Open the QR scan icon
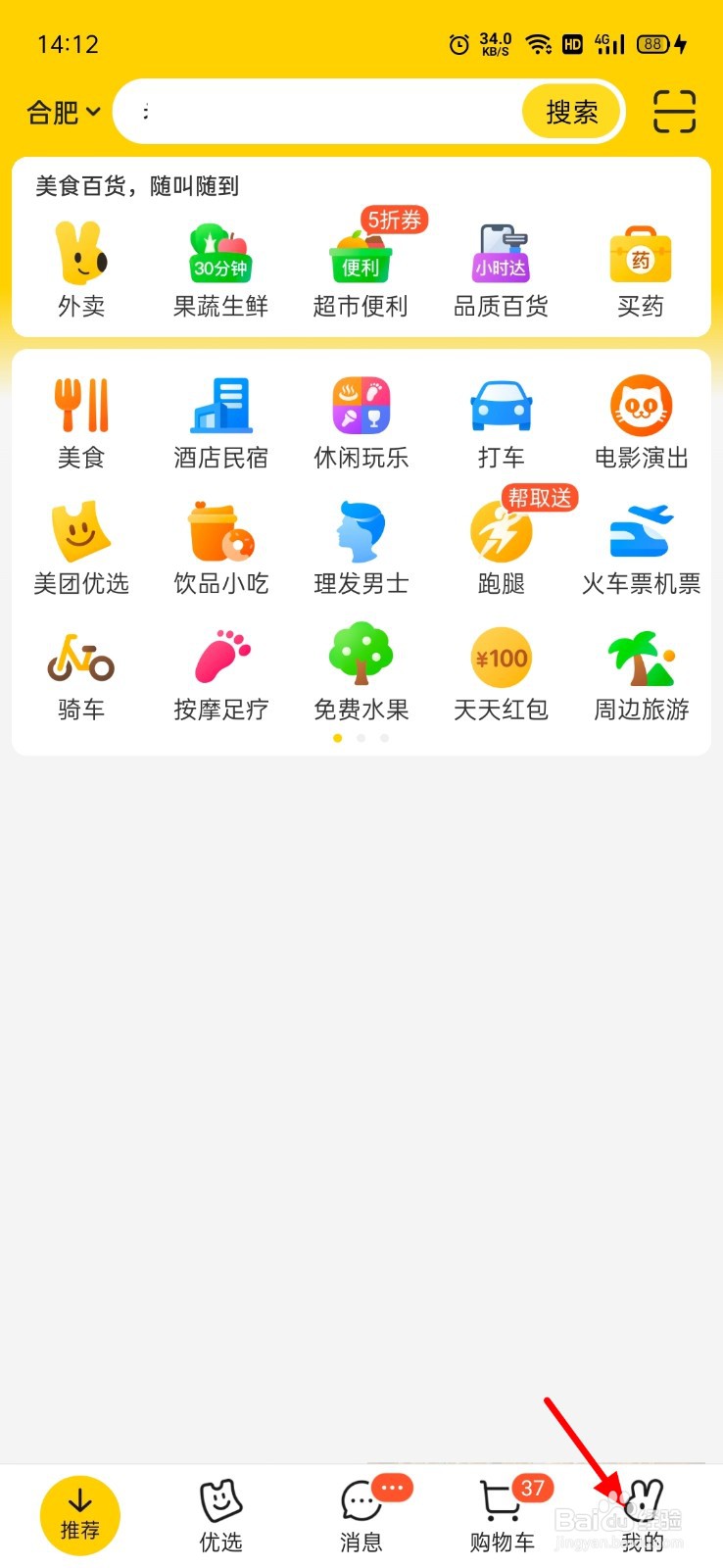 tap(674, 112)
